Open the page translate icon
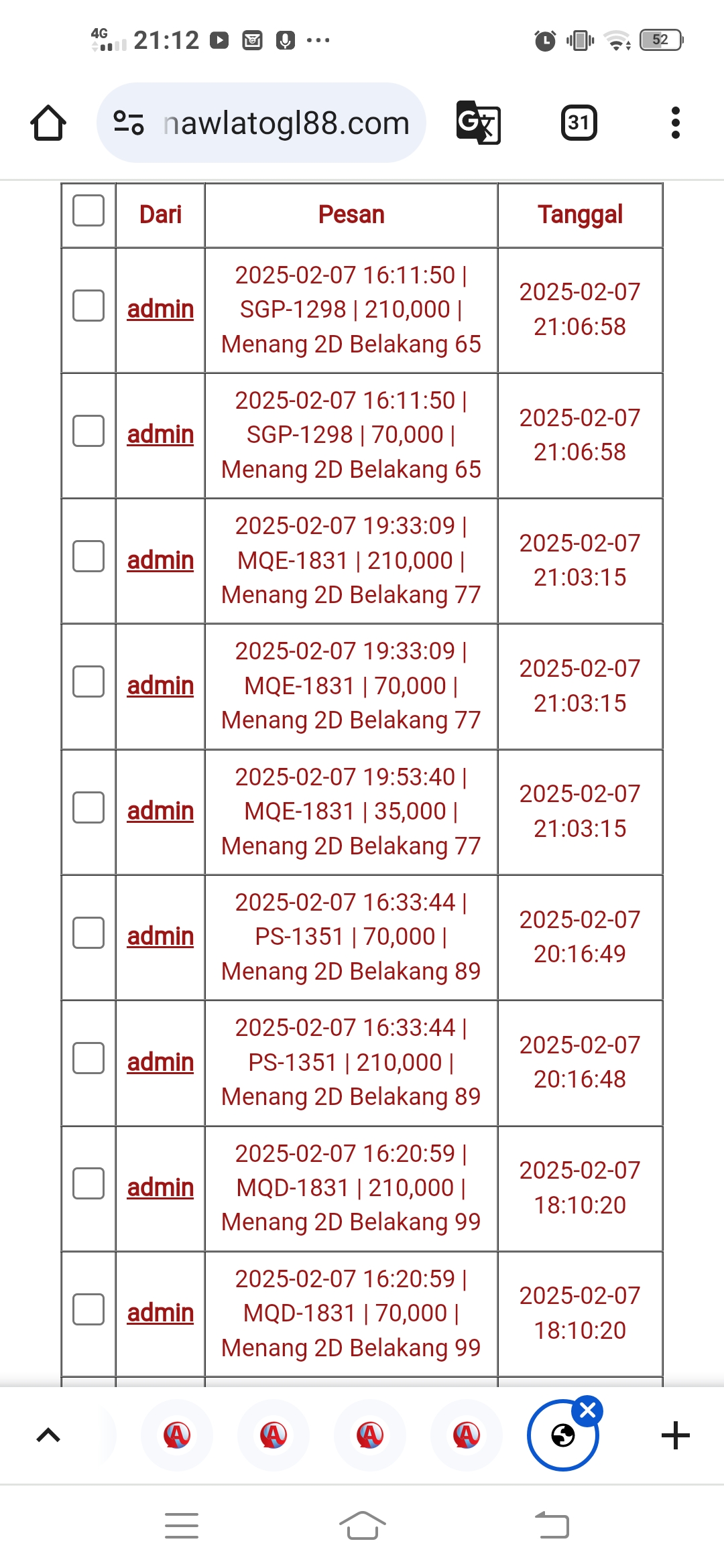This screenshot has height=1568, width=724. (478, 123)
